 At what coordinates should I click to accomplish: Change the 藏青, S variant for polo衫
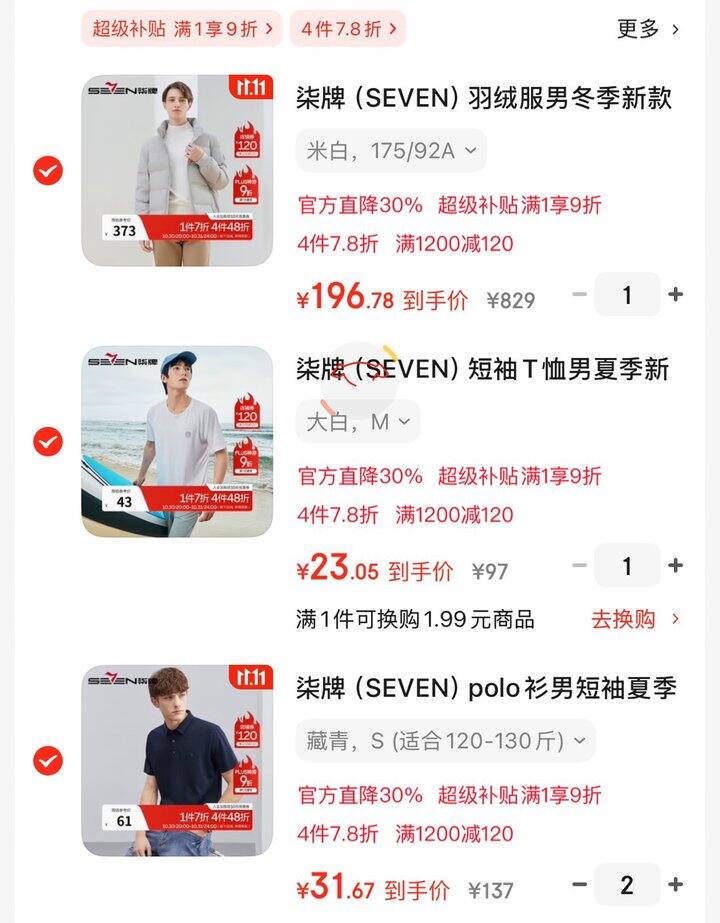(x=445, y=741)
